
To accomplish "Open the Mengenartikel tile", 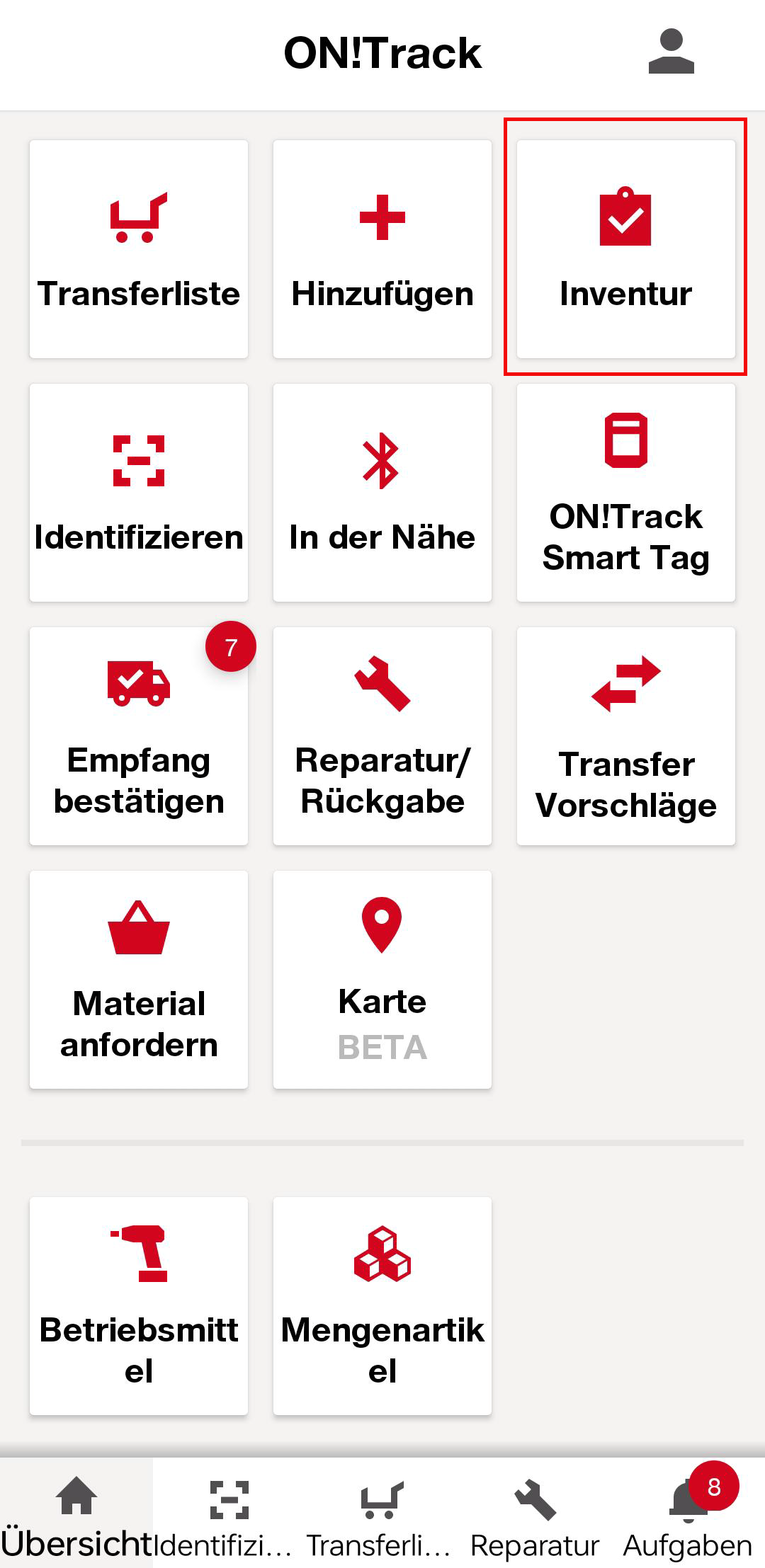I will 382,1306.
